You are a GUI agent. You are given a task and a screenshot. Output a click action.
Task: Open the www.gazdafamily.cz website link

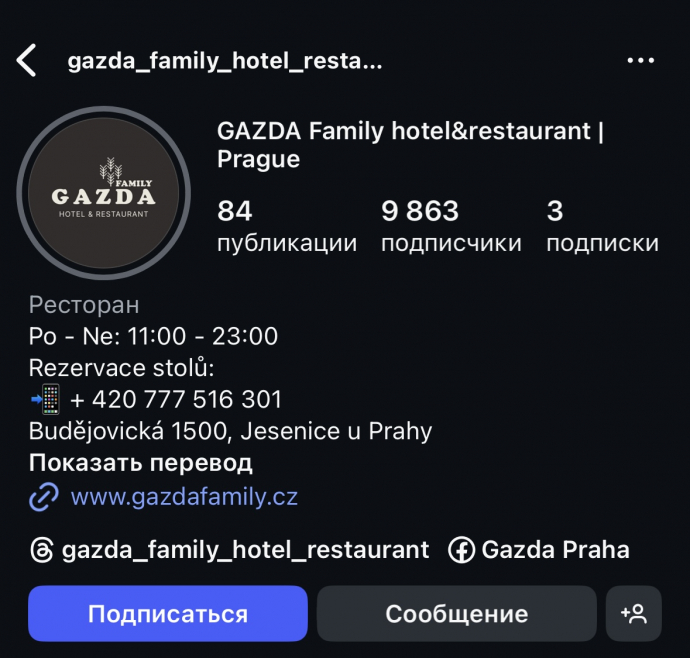click(184, 496)
